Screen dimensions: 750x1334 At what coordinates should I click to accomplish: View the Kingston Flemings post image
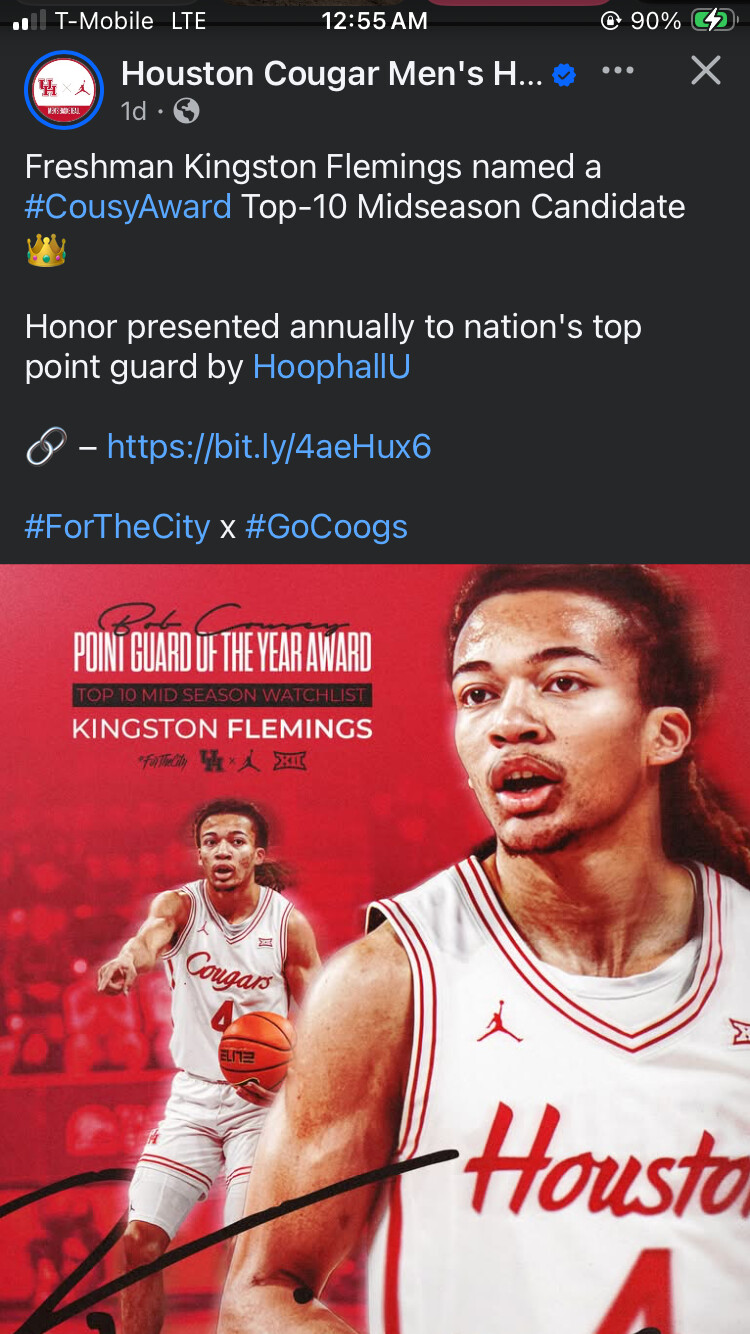pos(375,950)
